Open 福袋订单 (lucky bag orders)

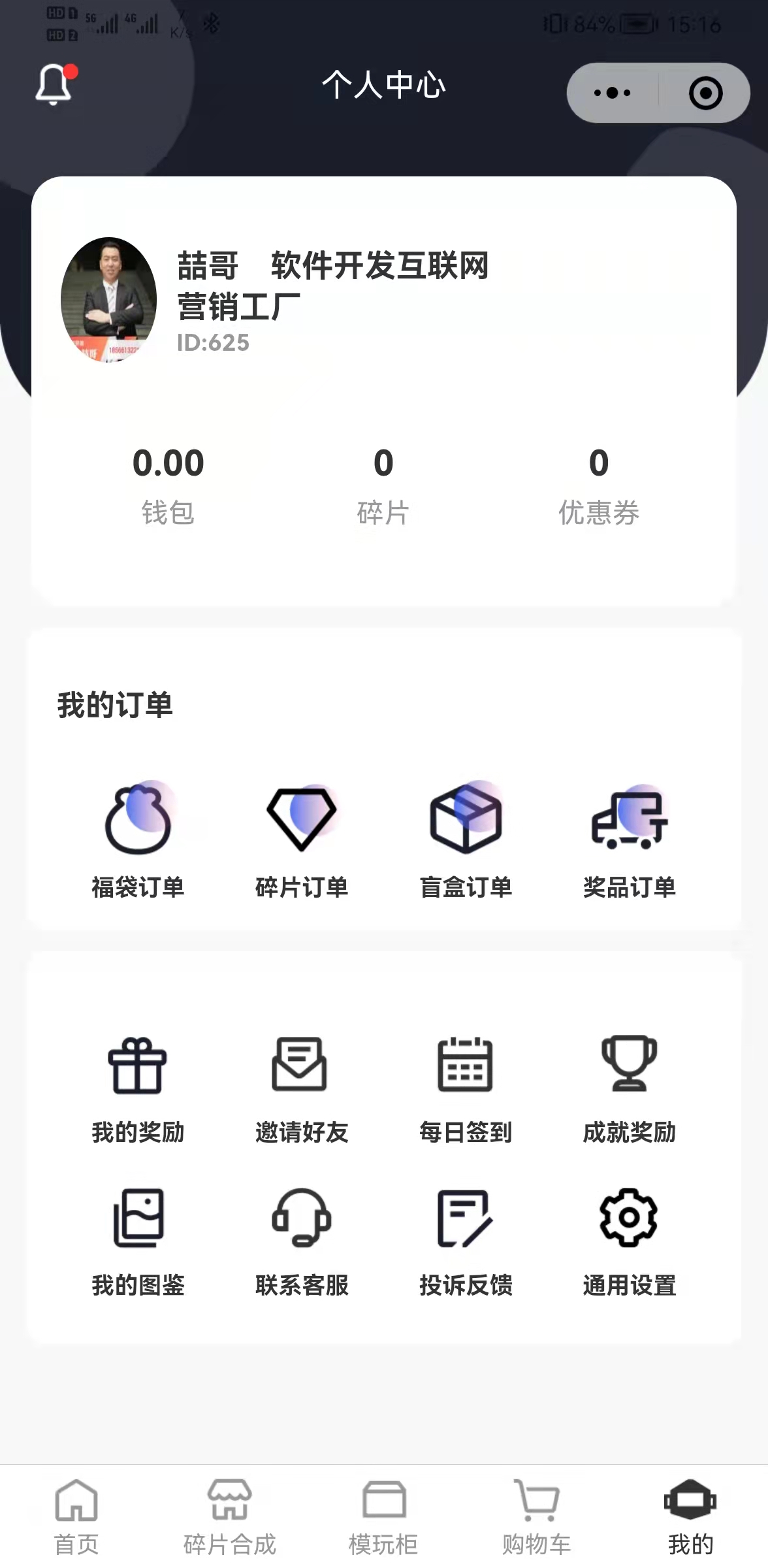pos(139,843)
